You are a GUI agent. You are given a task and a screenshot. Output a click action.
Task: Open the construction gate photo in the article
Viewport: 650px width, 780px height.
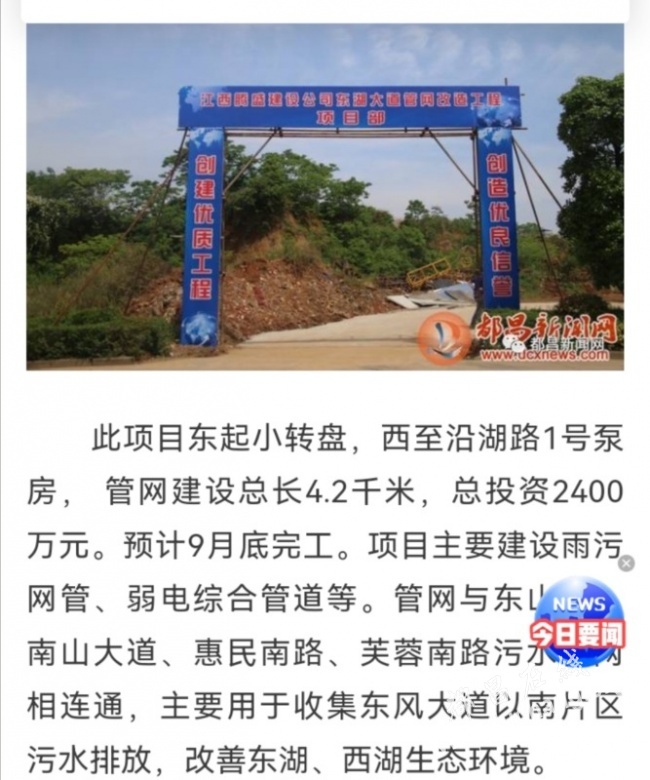click(x=325, y=197)
